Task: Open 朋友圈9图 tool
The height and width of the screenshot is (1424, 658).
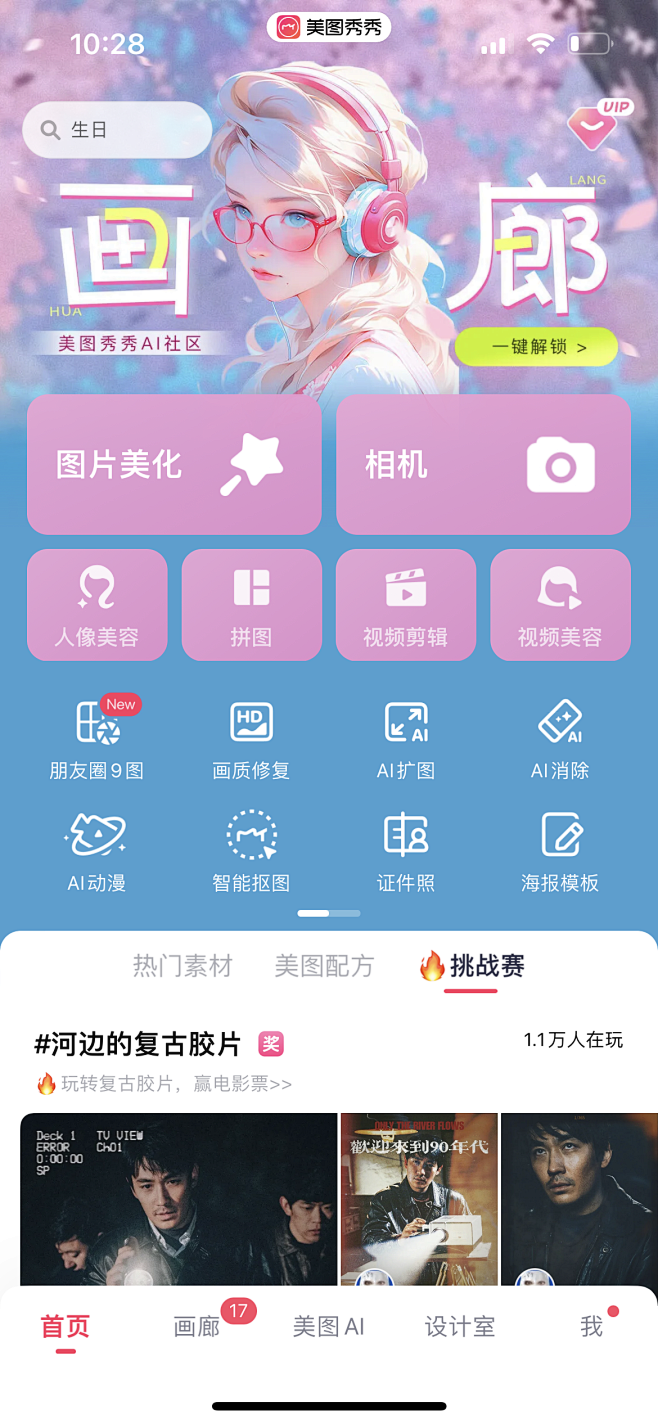Action: 97,740
